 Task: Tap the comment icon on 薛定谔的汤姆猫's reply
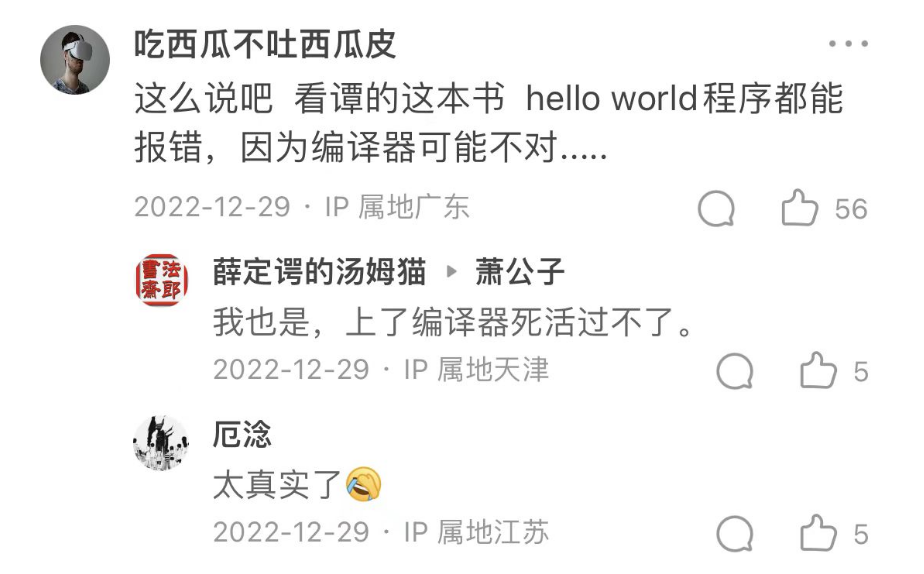tap(735, 371)
